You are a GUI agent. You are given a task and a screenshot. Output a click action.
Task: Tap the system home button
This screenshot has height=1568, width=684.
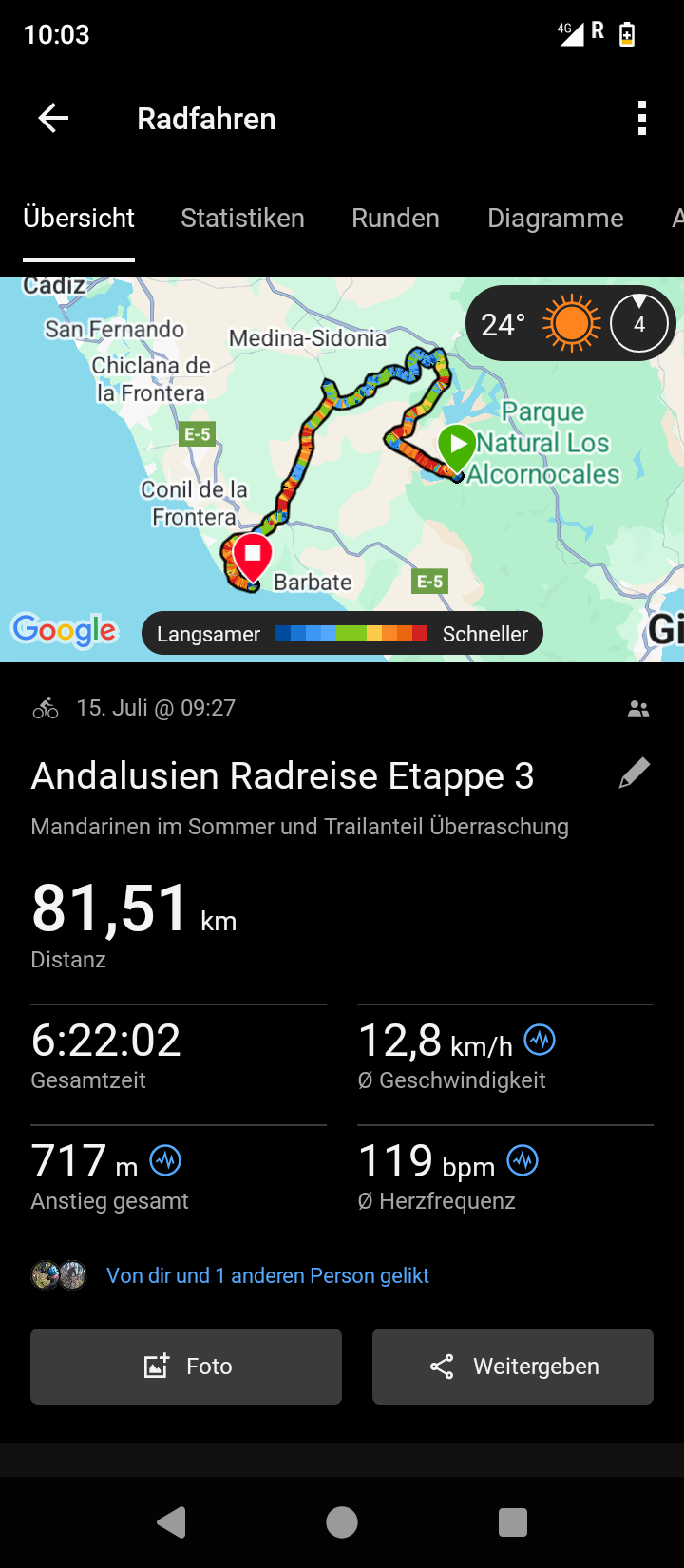[342, 1522]
